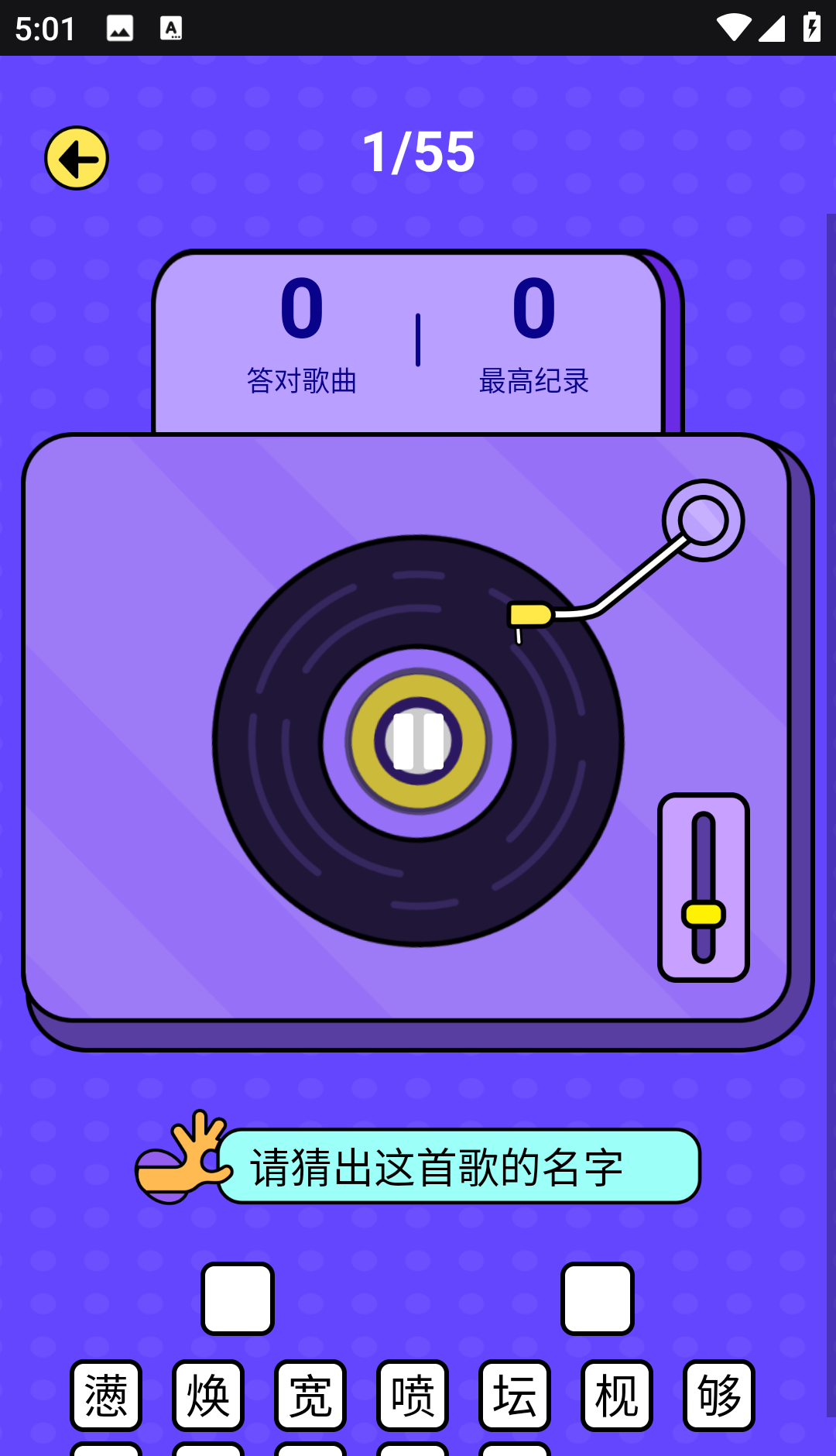Image resolution: width=836 pixels, height=1456 pixels.
Task: Tap the yellow volume slider knob
Action: [x=703, y=914]
